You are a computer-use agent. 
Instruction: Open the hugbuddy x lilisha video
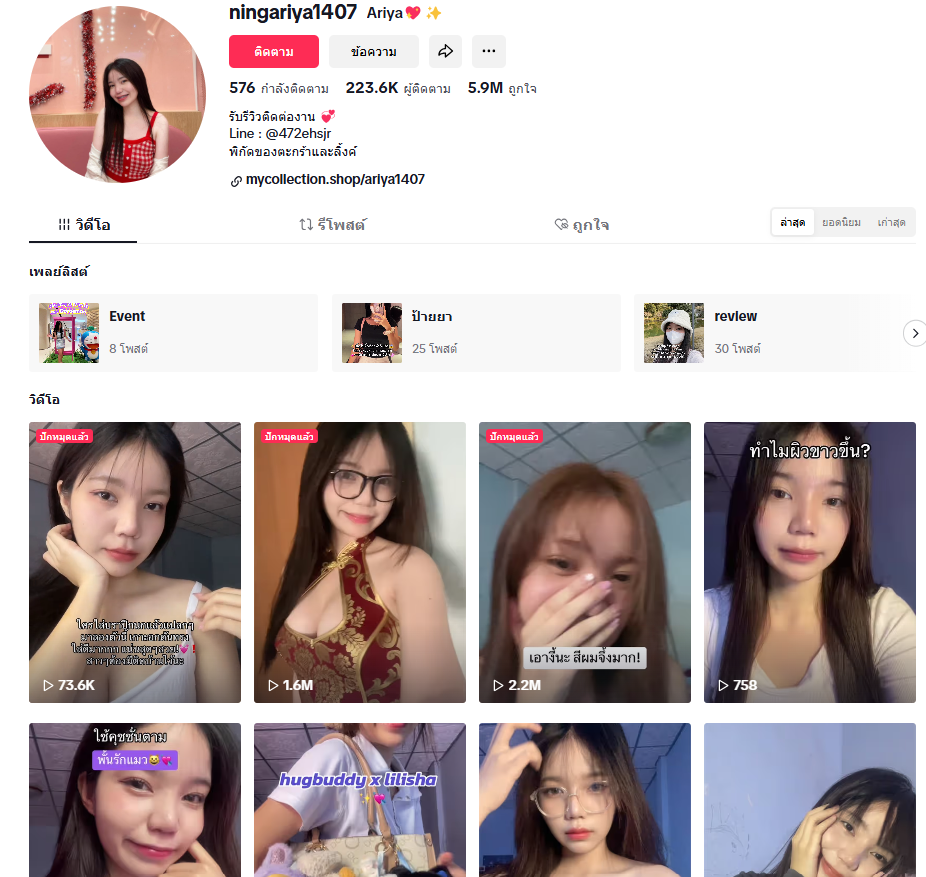pos(360,800)
